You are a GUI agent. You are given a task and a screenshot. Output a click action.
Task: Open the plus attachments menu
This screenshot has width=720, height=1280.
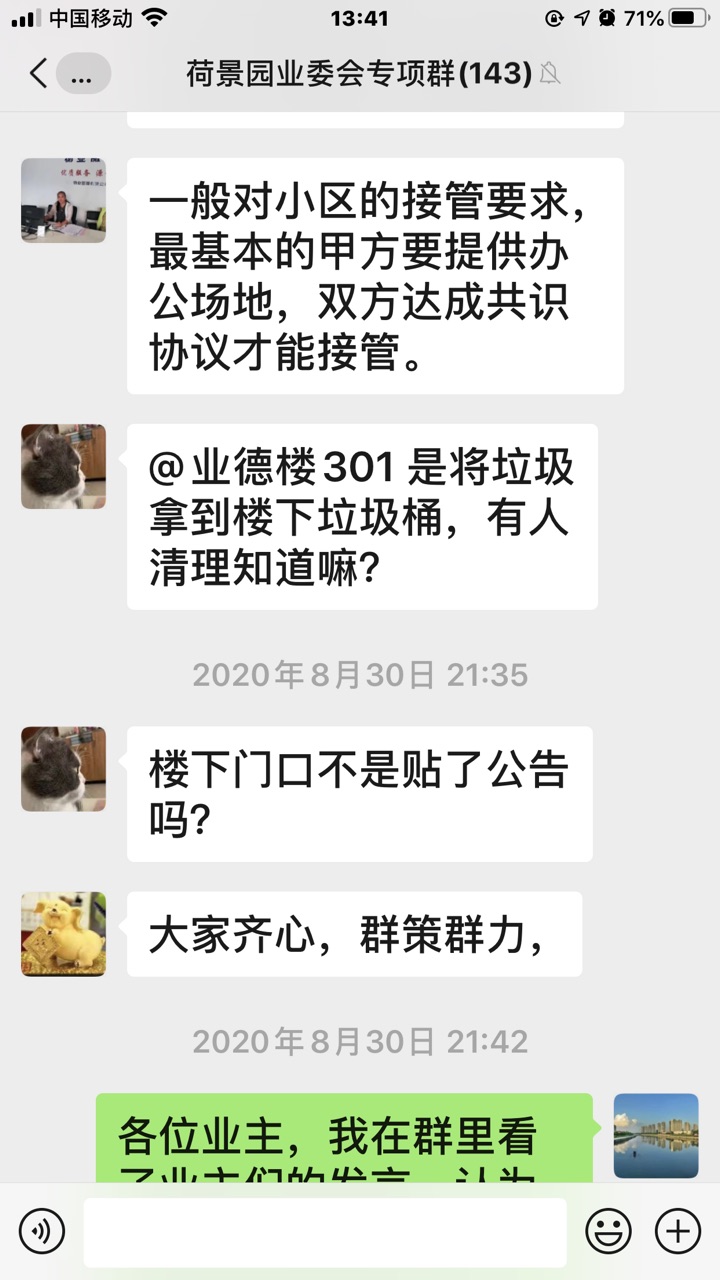point(678,1229)
